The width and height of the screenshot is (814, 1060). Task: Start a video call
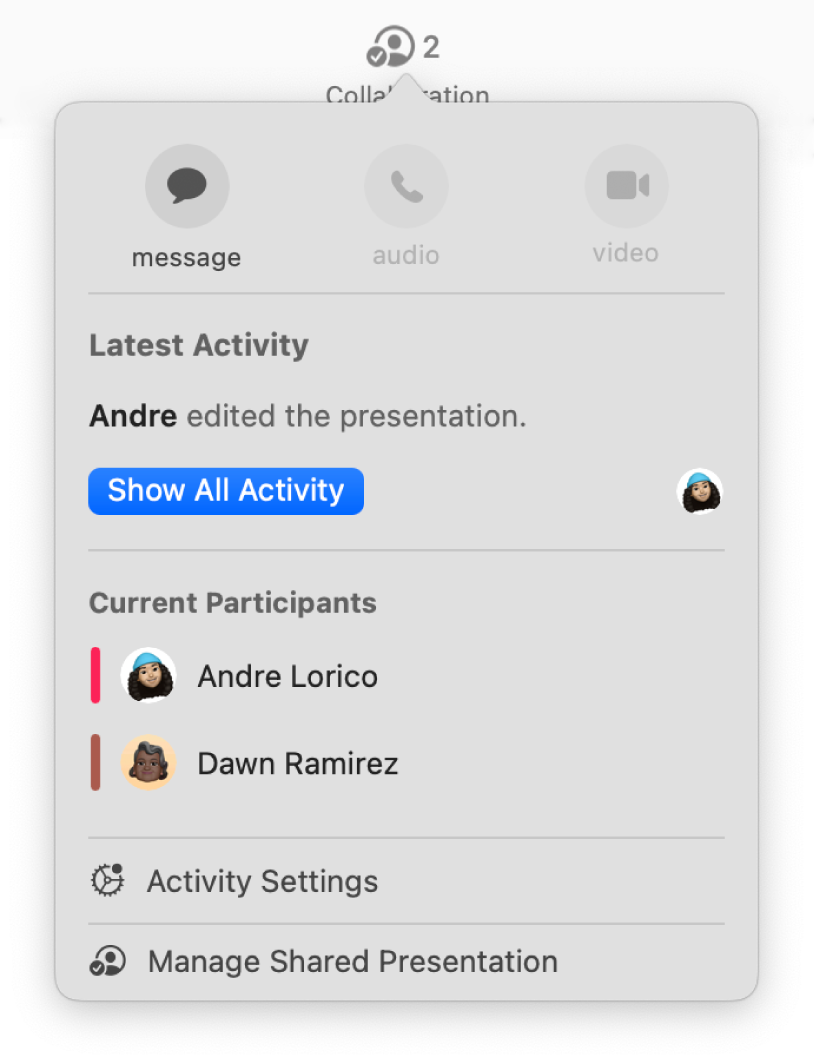[x=626, y=187]
